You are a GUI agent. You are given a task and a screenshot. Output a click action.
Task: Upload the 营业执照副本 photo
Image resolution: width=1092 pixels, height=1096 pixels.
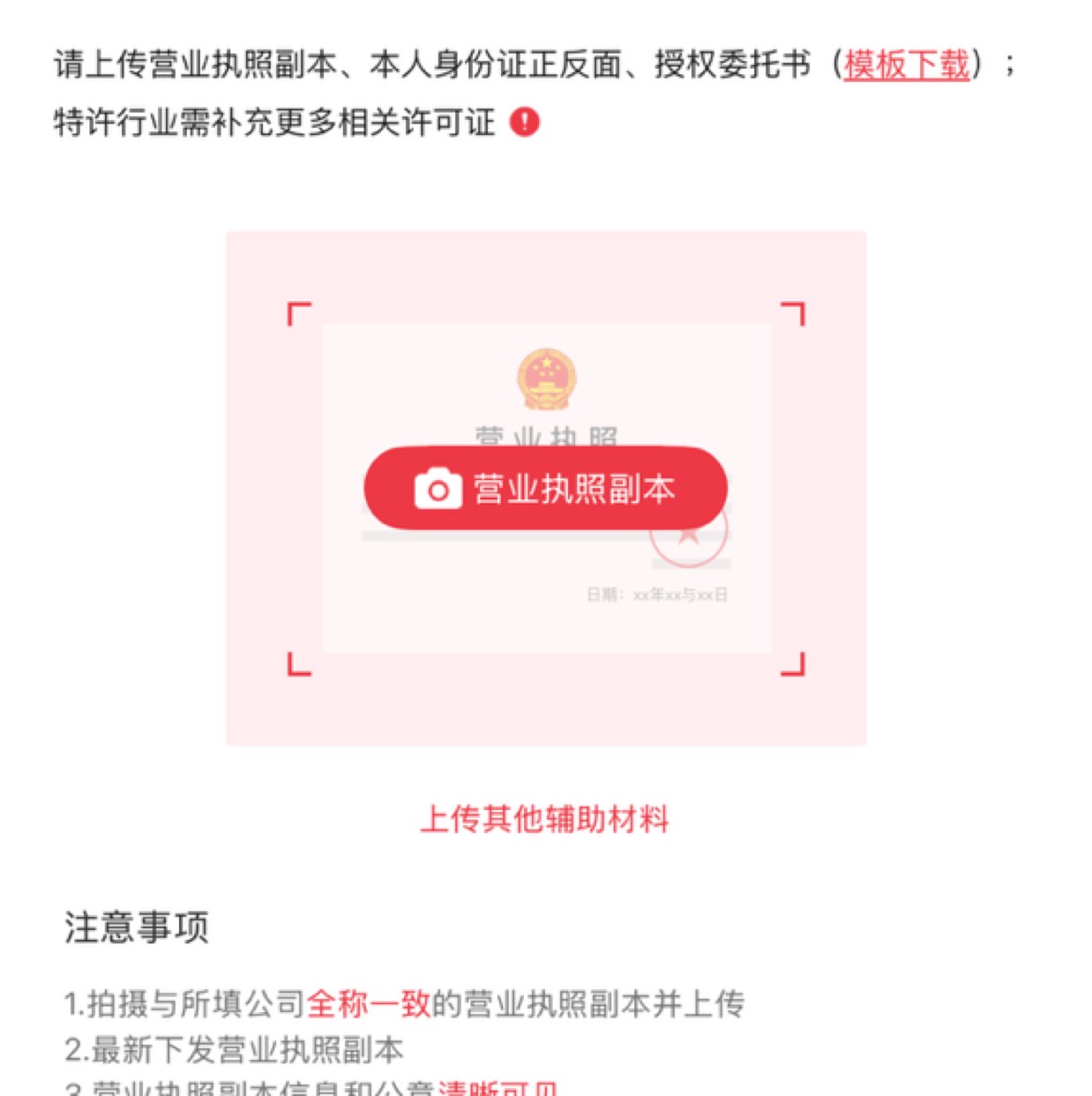point(545,489)
